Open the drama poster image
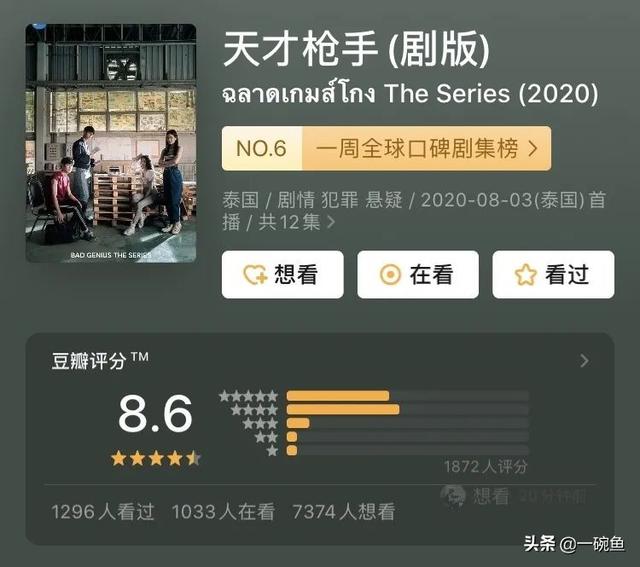 tap(110, 143)
